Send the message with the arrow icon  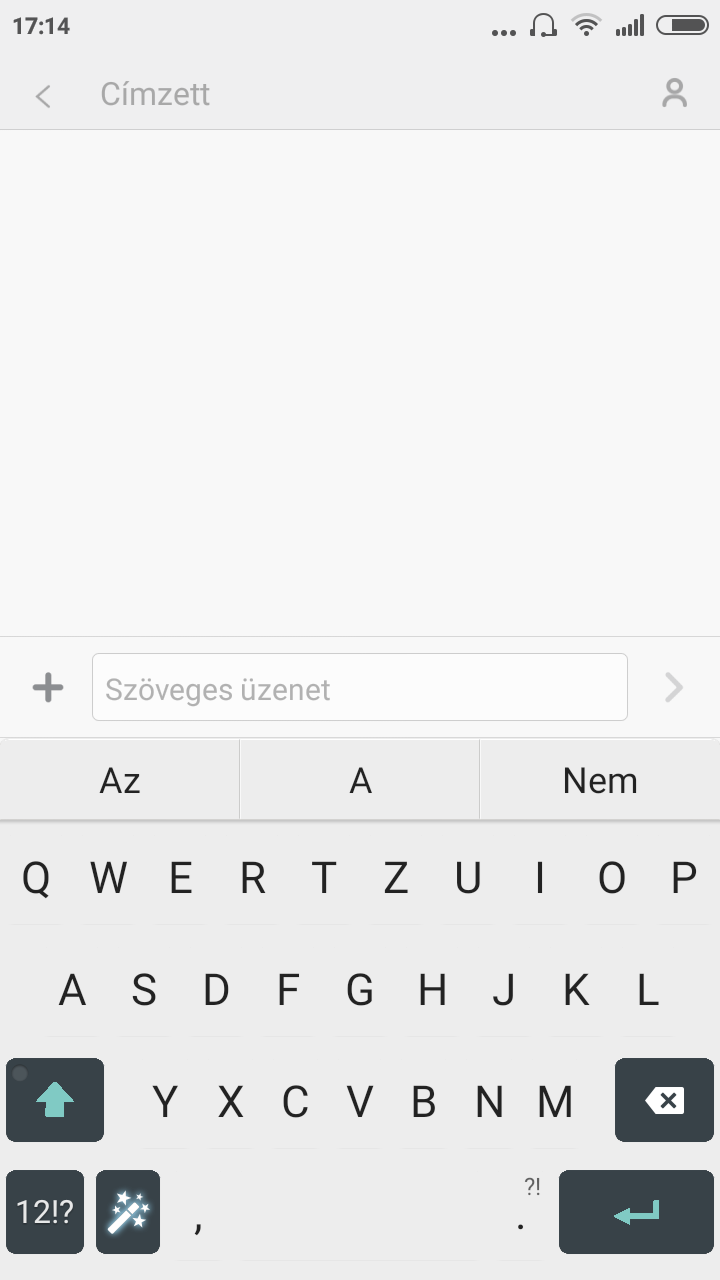tap(674, 688)
